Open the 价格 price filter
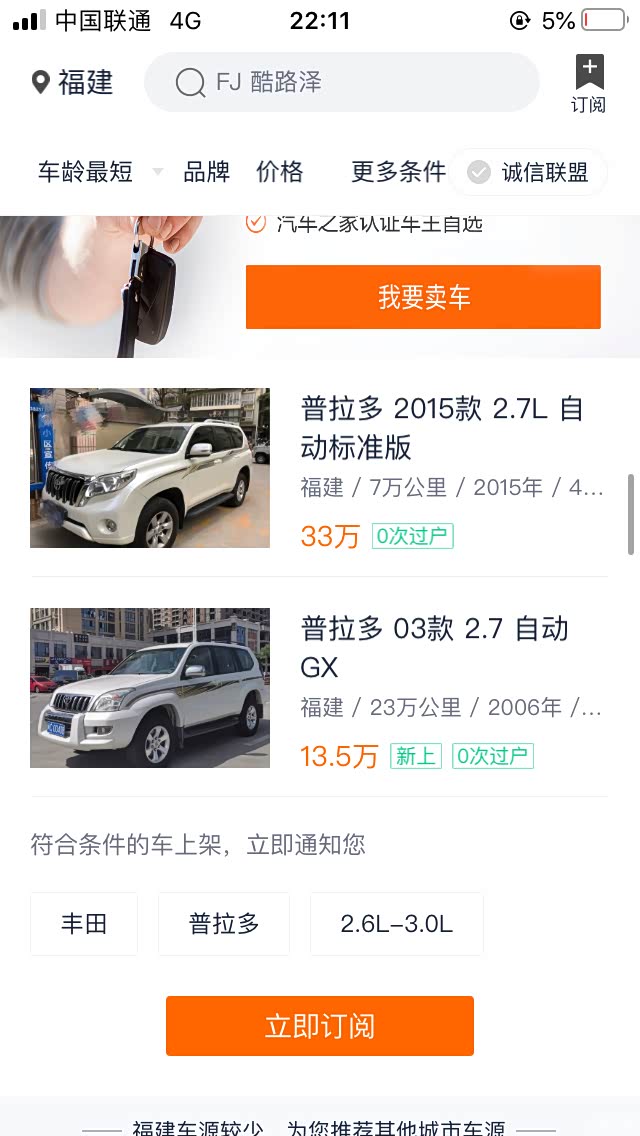Screen dimensions: 640x1136 pos(280,172)
